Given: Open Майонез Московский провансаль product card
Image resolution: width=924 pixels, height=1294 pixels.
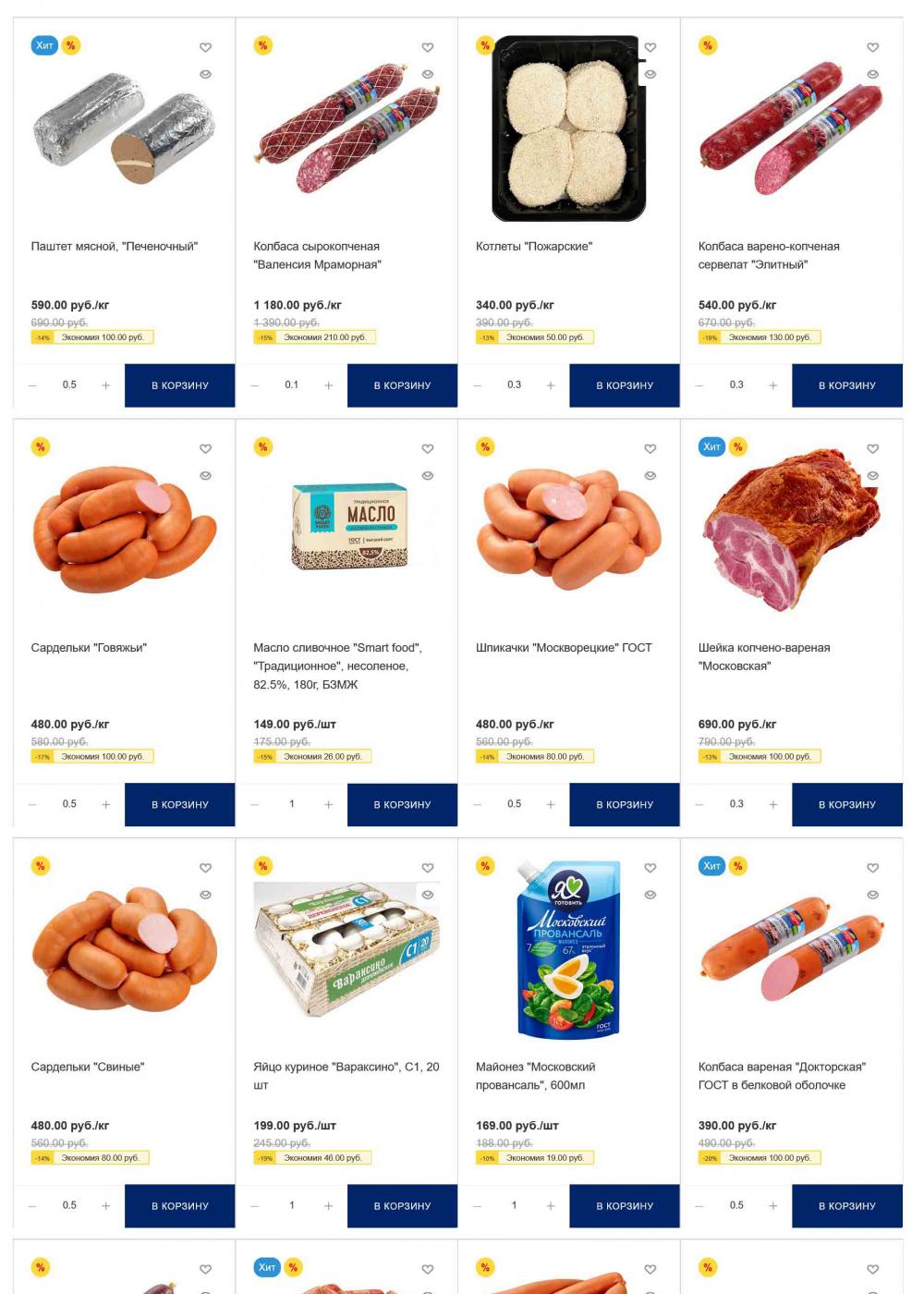Looking at the screenshot, I should pos(535,1076).
